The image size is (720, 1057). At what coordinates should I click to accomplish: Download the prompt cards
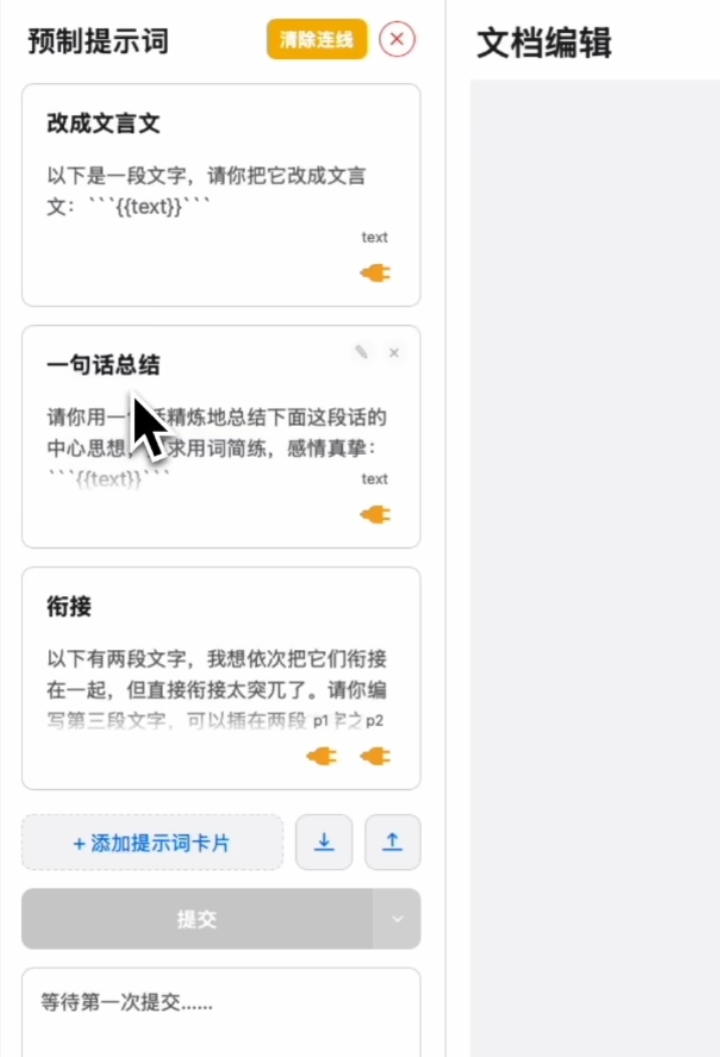pos(324,843)
